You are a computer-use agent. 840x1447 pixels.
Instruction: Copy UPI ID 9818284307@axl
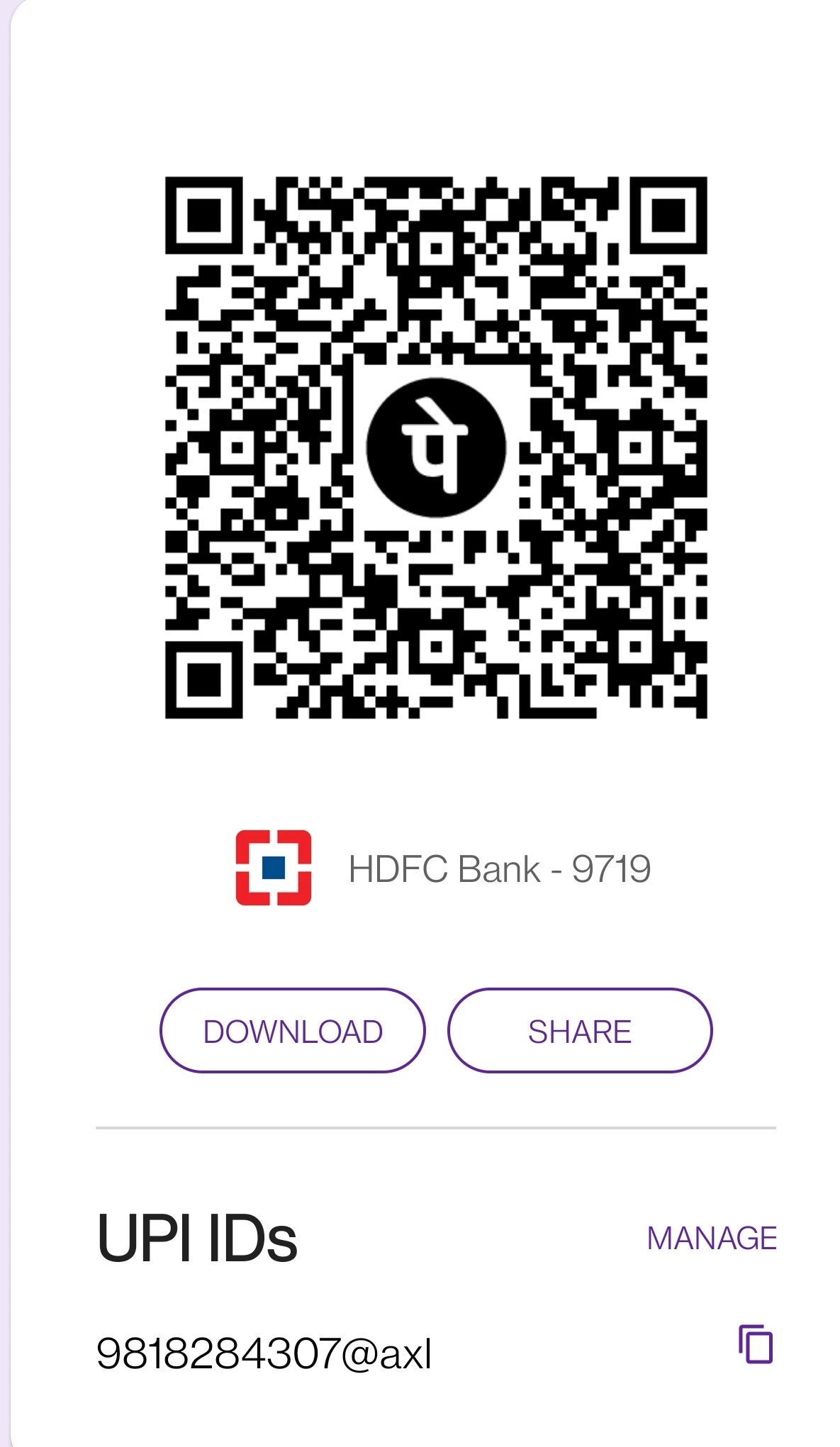click(x=756, y=1343)
